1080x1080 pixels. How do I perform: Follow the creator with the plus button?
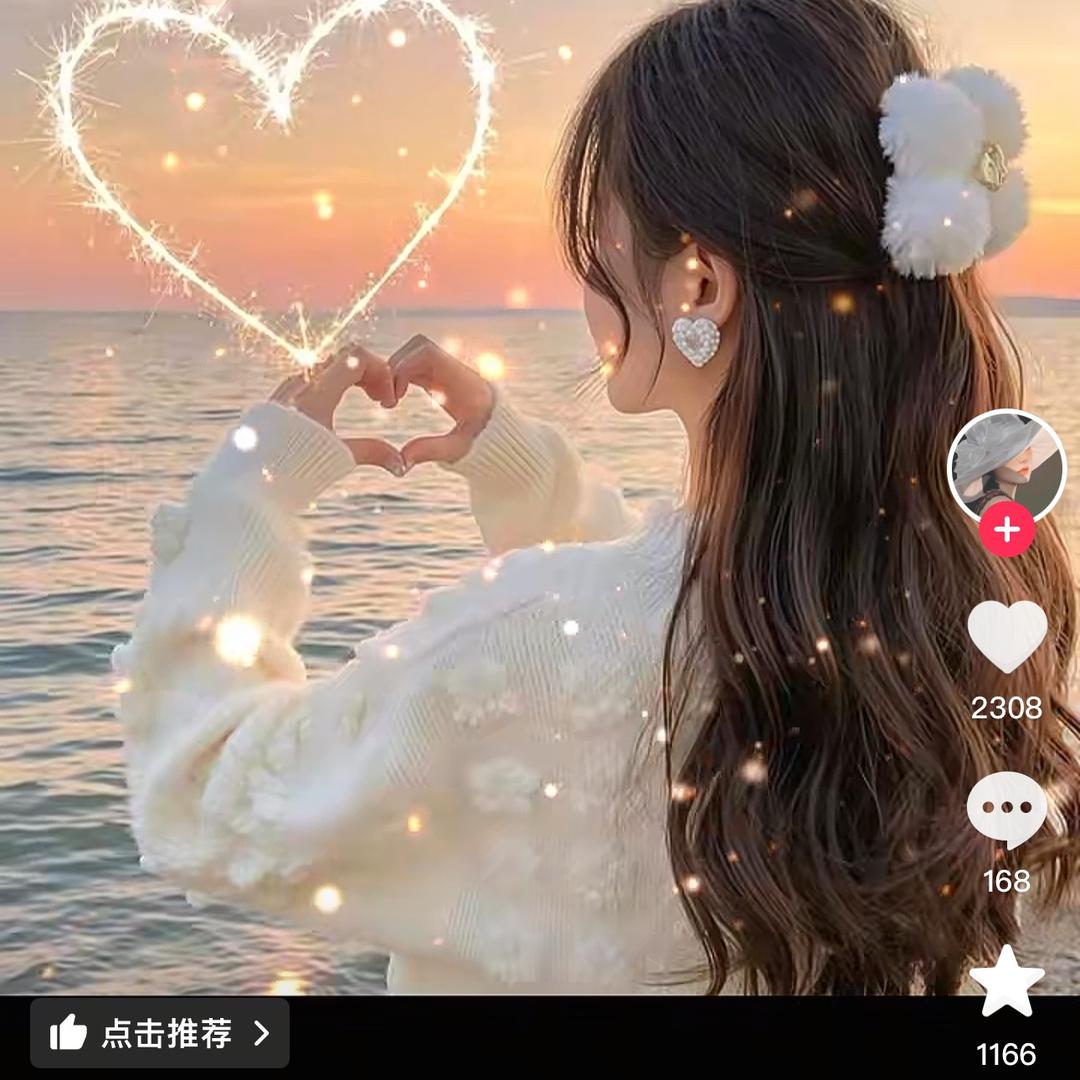1006,530
